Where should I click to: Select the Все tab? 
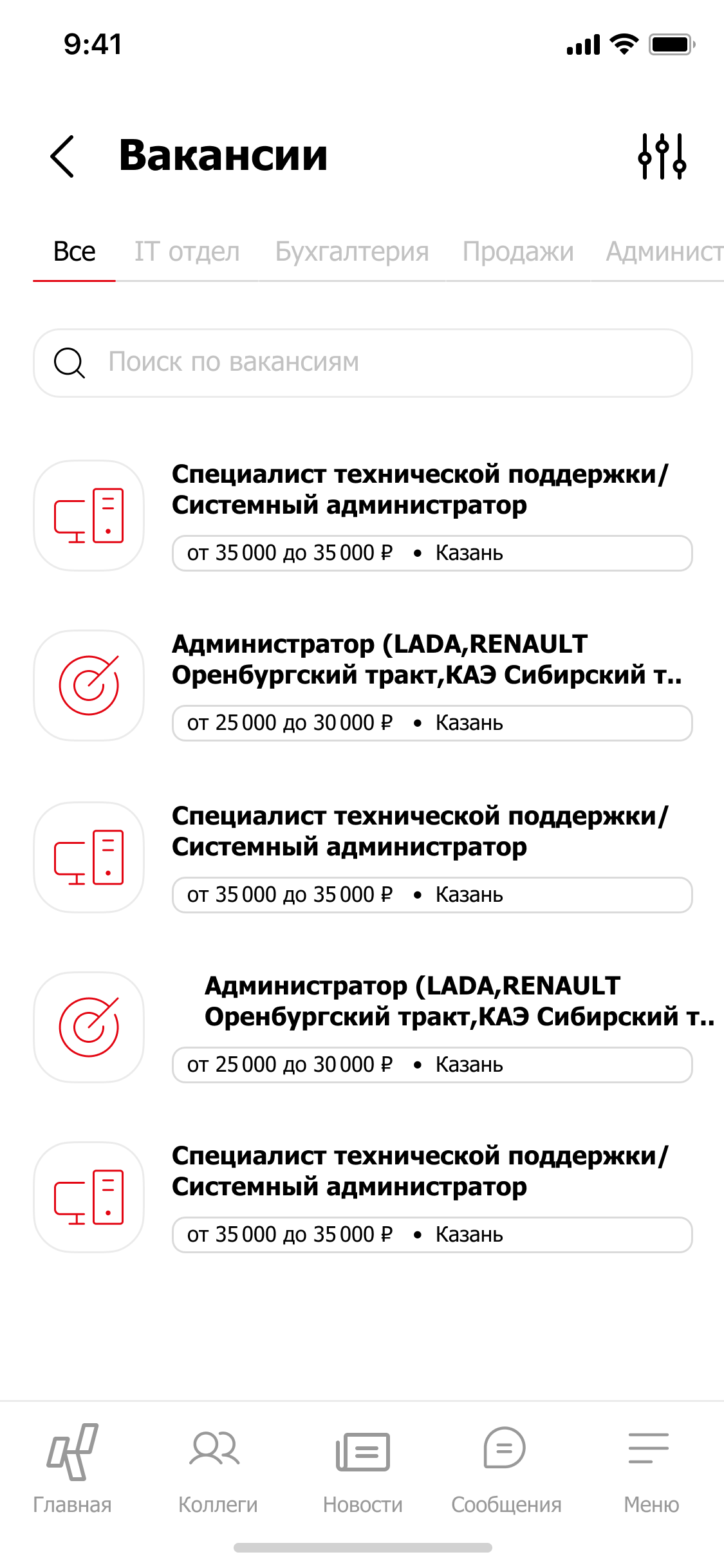74,252
